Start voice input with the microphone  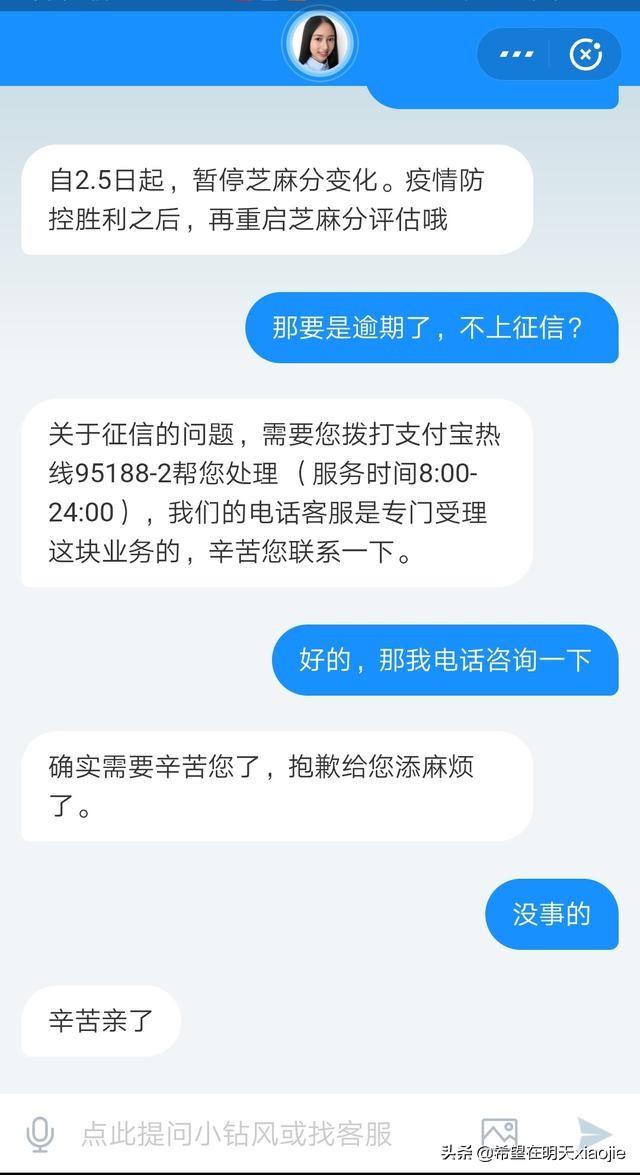click(x=40, y=1134)
